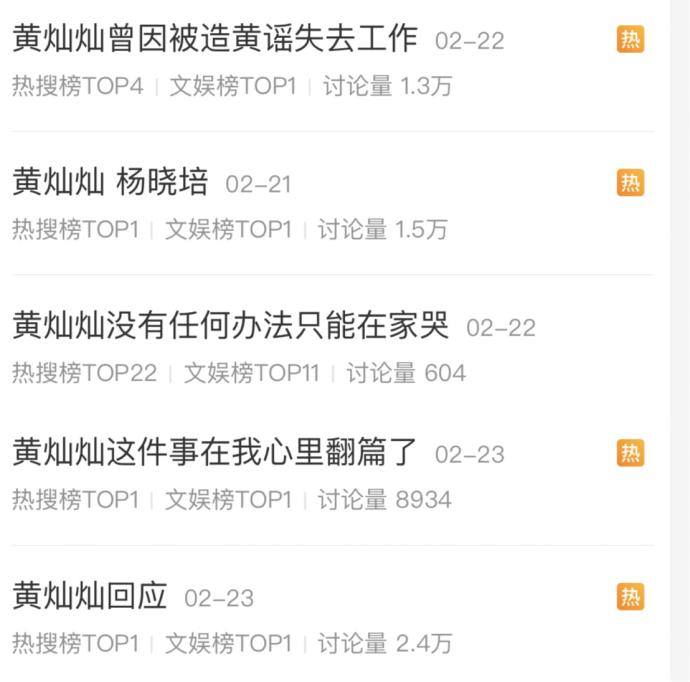Select topic 黄灿灿这件事在我心里翻篇了

[215, 453]
